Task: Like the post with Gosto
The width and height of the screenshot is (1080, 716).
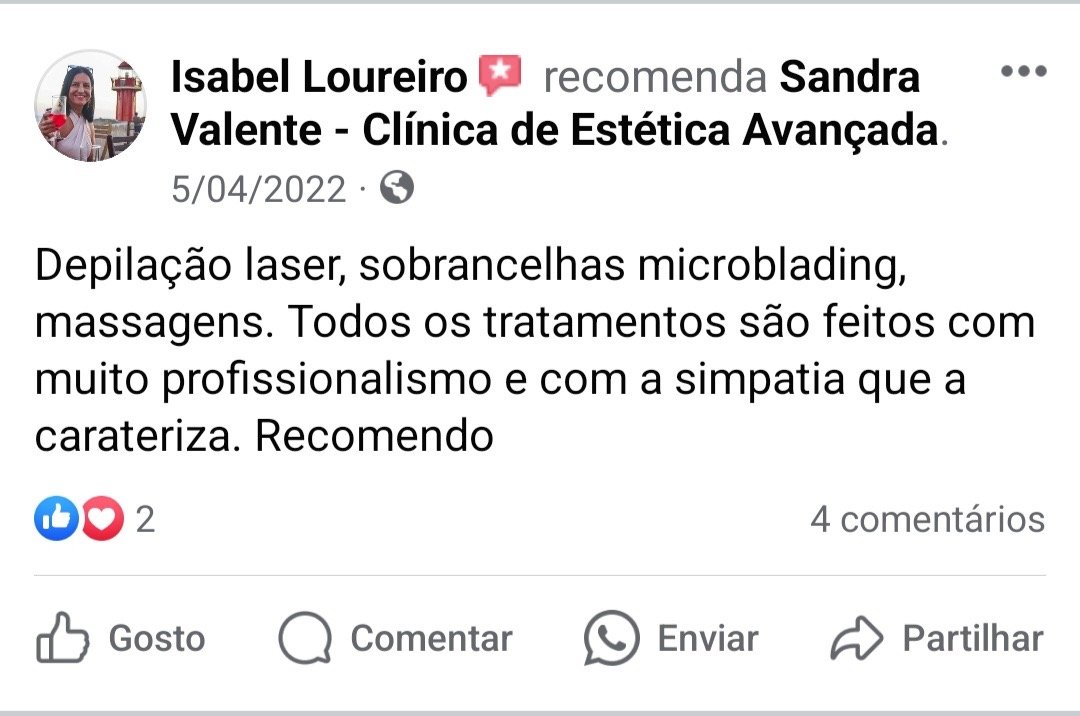Action: [121, 638]
